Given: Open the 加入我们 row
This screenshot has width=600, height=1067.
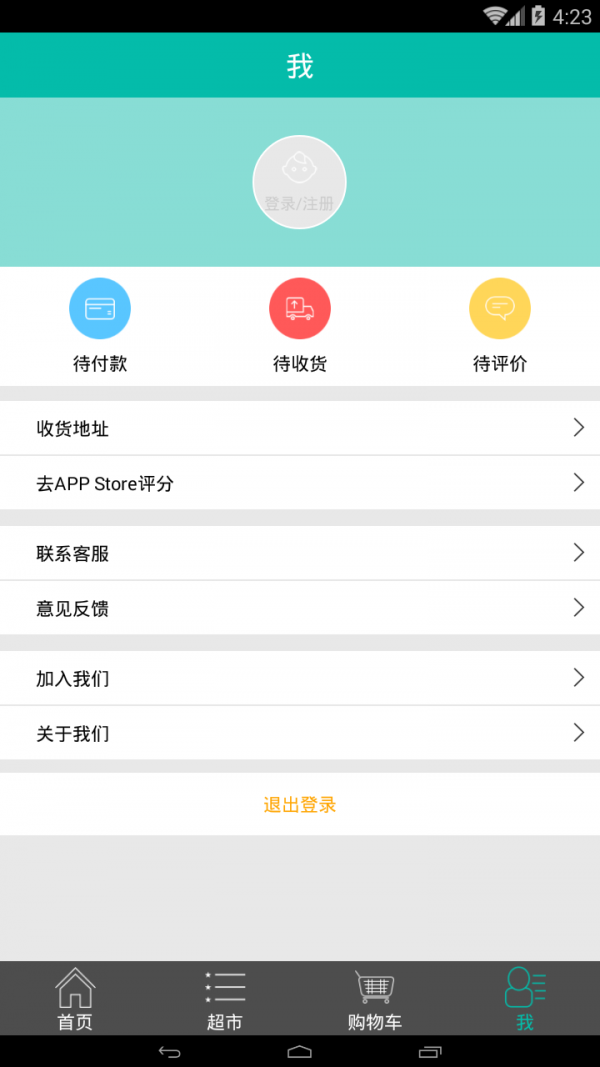Looking at the screenshot, I should pos(300,678).
